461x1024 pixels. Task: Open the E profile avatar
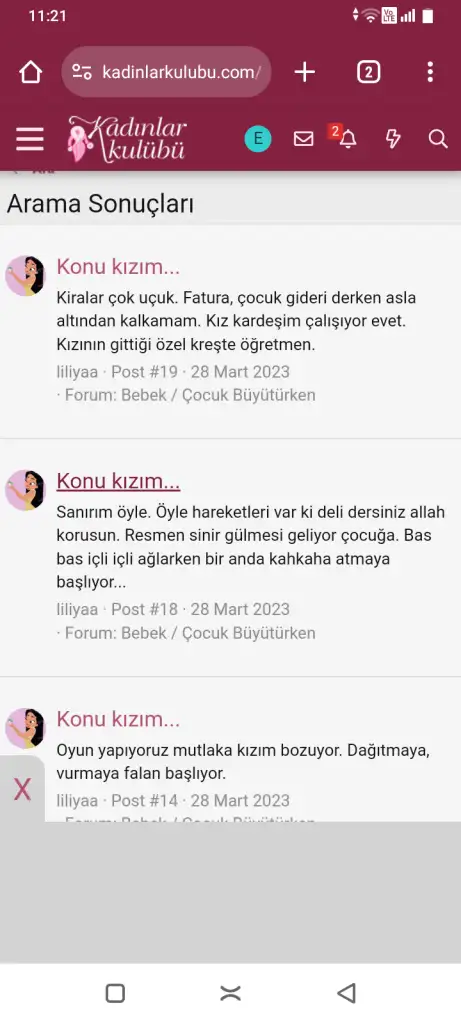[x=258, y=138]
